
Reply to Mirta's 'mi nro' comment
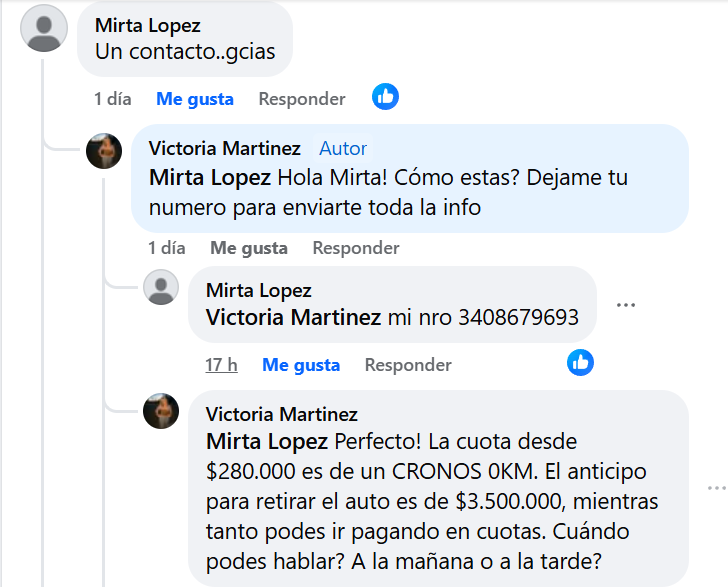coord(407,365)
